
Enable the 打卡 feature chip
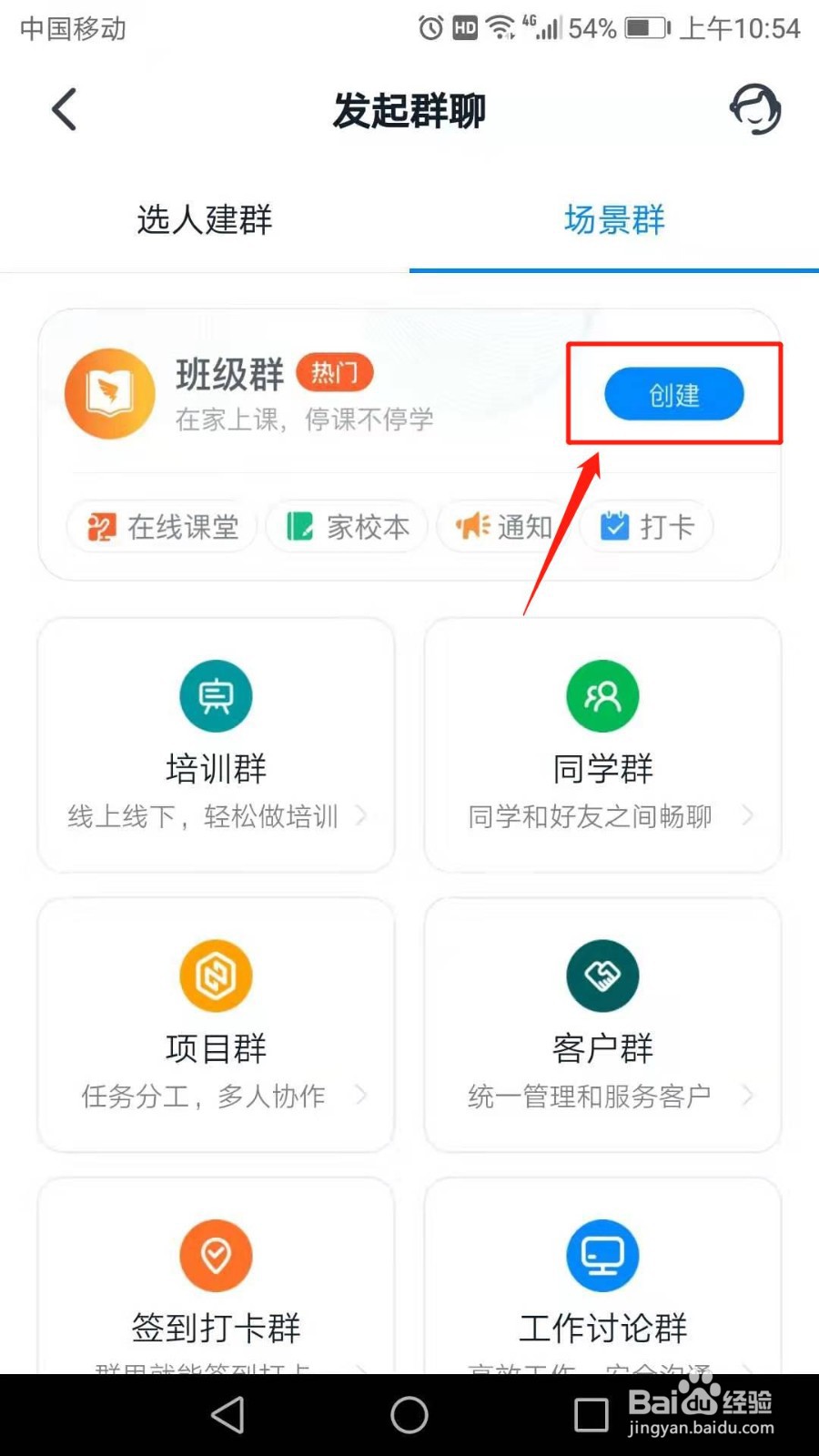pyautogui.click(x=646, y=526)
